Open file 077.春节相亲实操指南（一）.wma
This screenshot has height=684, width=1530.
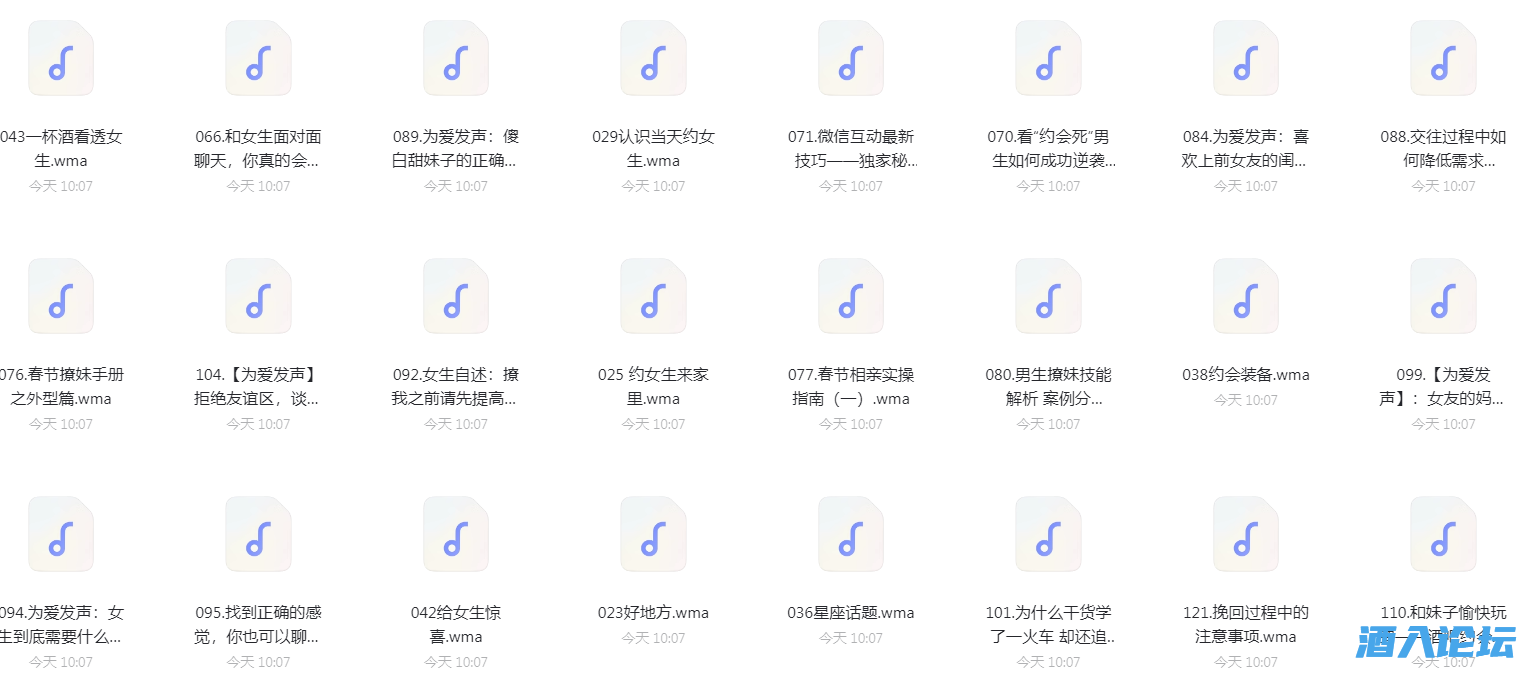pos(851,296)
